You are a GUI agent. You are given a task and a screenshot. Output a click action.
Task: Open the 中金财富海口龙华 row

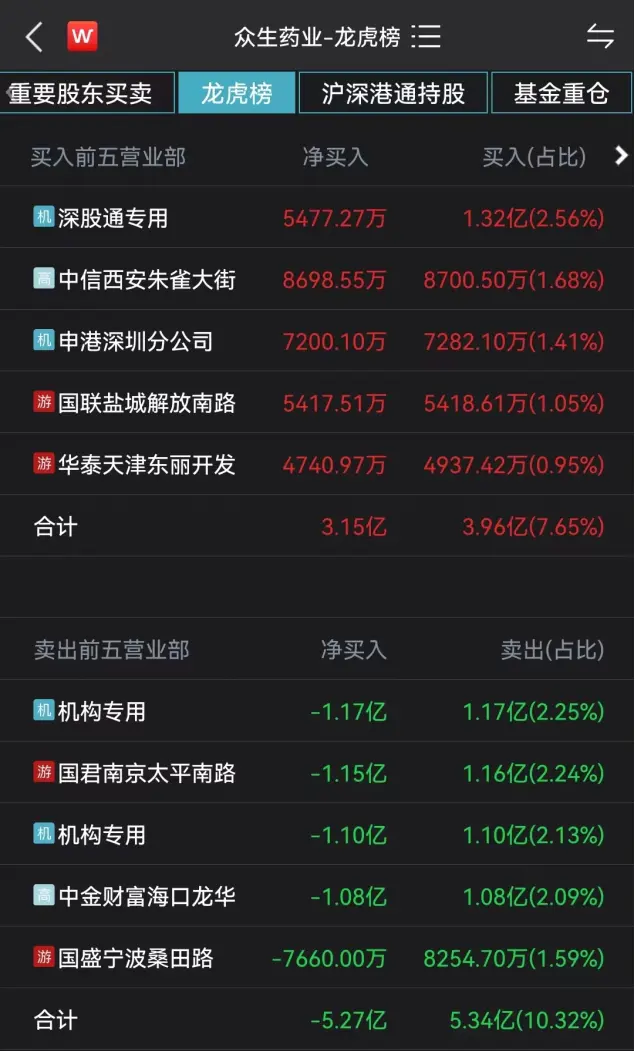pos(317,896)
